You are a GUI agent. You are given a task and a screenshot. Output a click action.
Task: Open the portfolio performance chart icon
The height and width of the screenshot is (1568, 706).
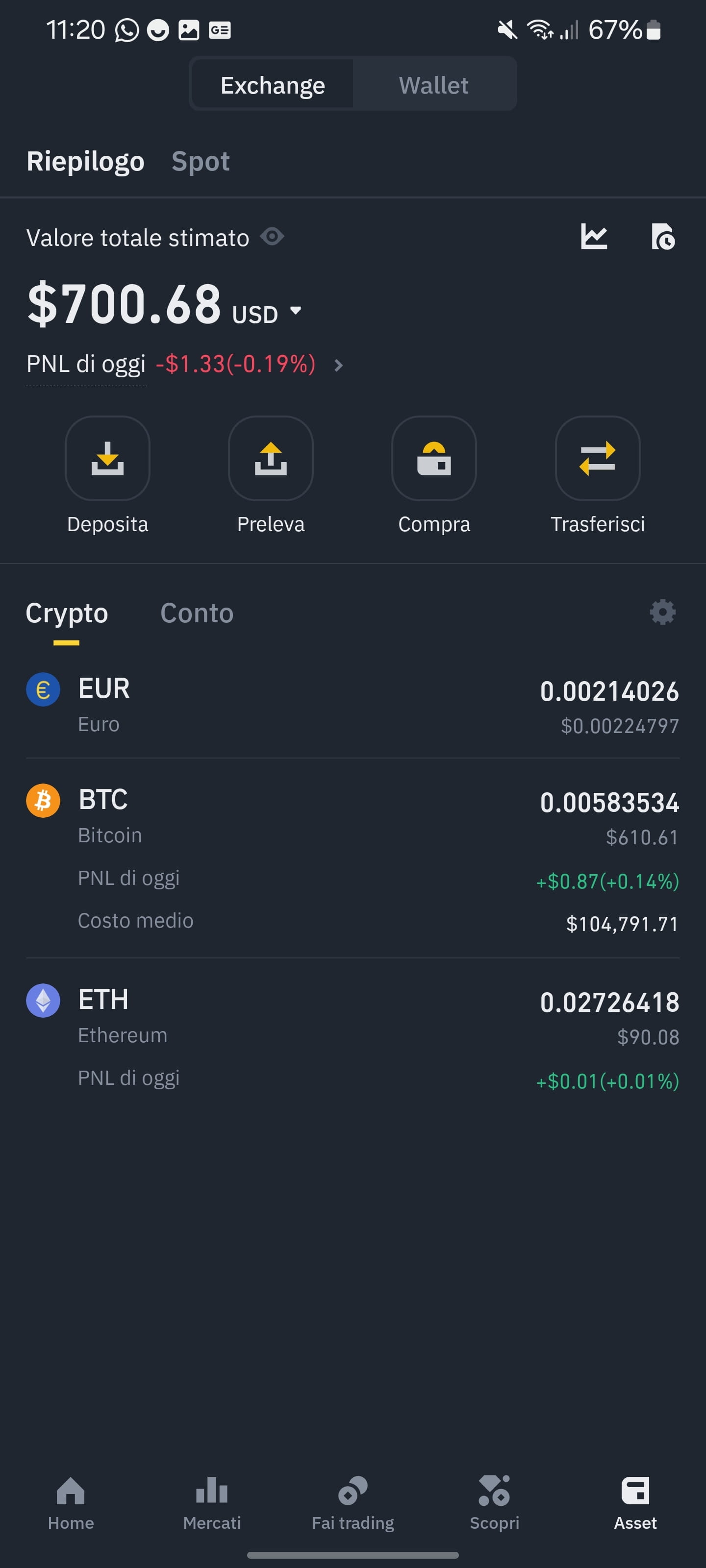pos(595,237)
